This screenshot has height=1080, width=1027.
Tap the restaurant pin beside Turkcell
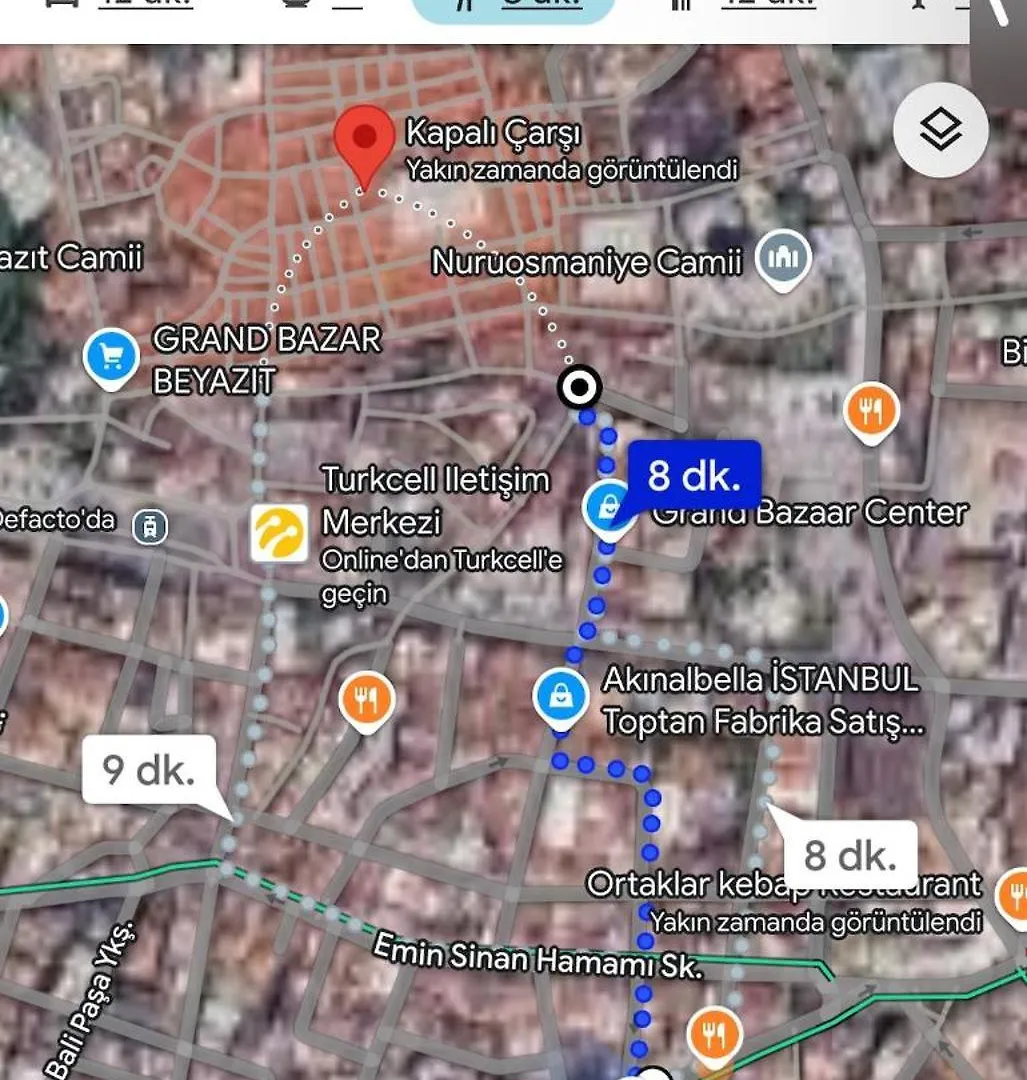[367, 699]
